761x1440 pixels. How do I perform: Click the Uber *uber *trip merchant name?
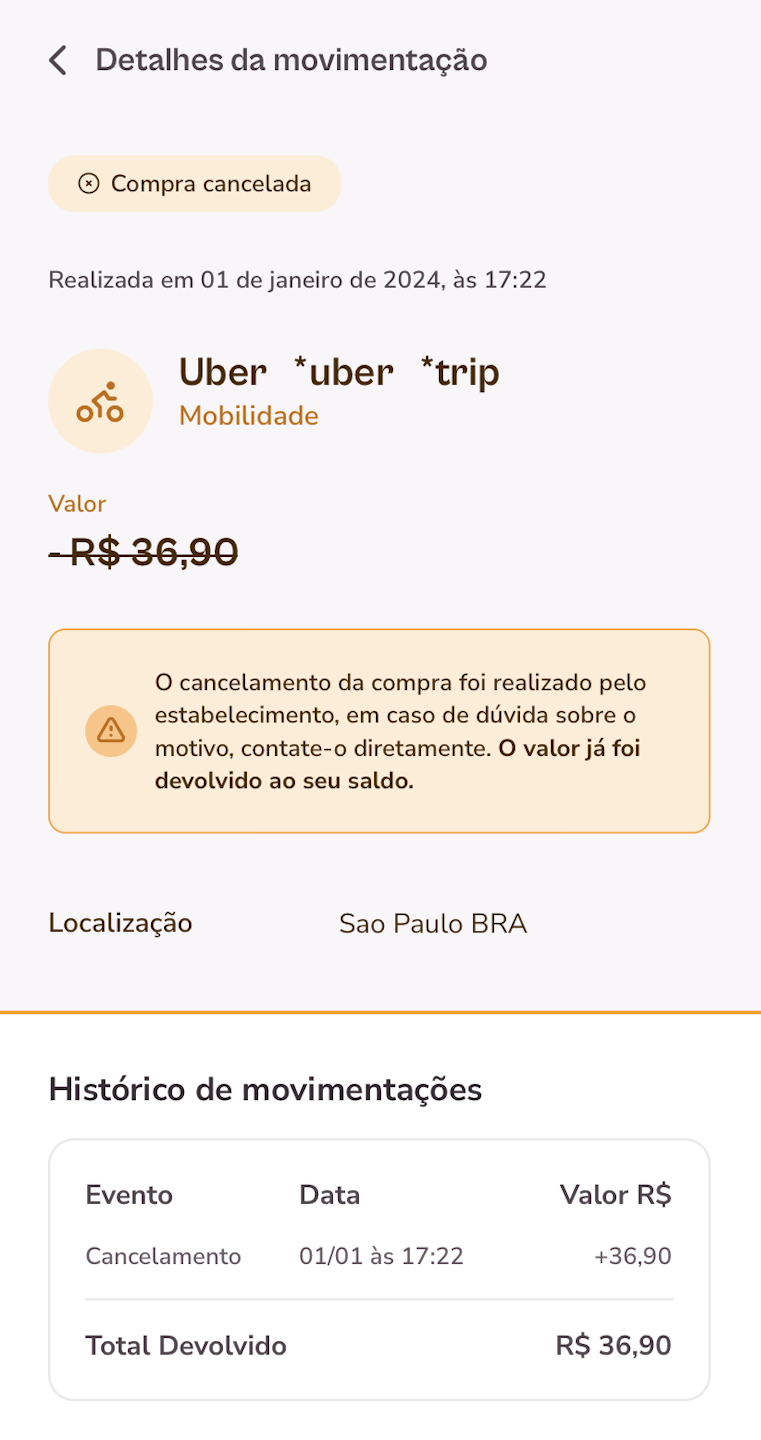tap(339, 372)
